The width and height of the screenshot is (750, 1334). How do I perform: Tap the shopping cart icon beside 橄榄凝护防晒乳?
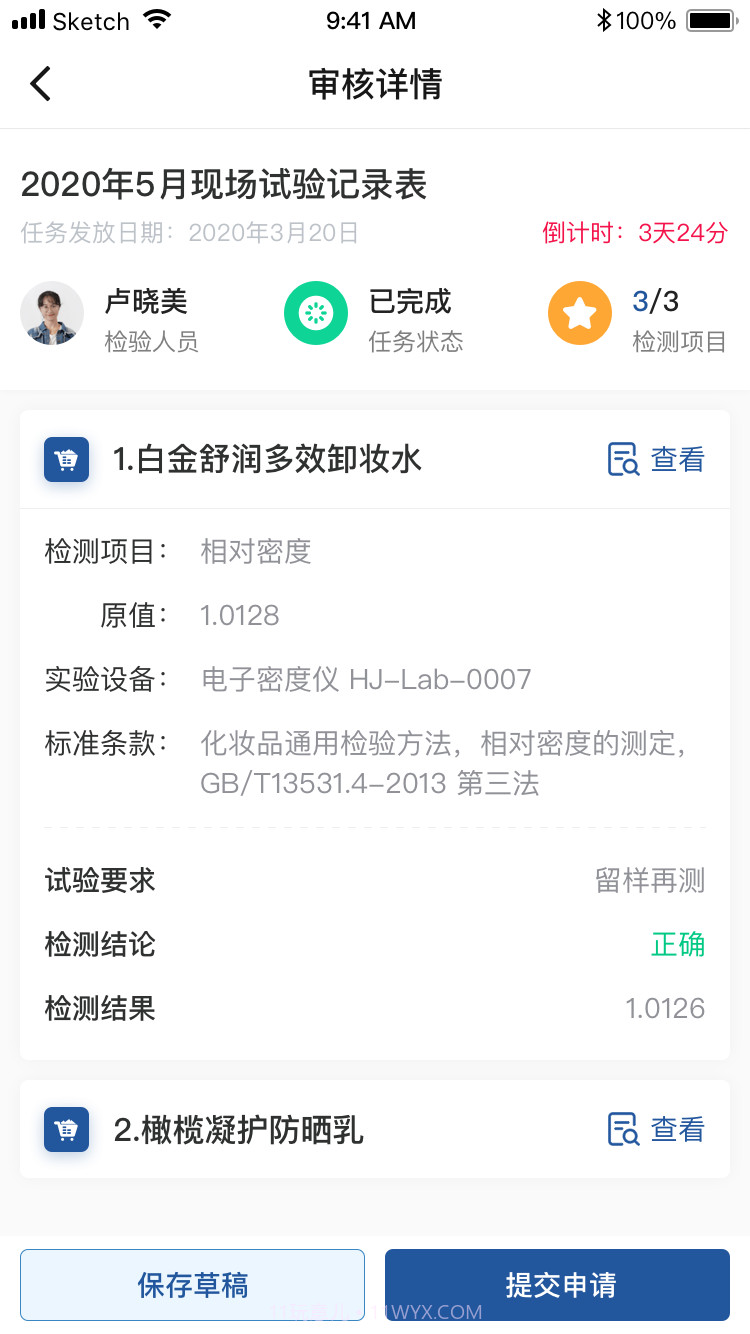(x=66, y=1130)
